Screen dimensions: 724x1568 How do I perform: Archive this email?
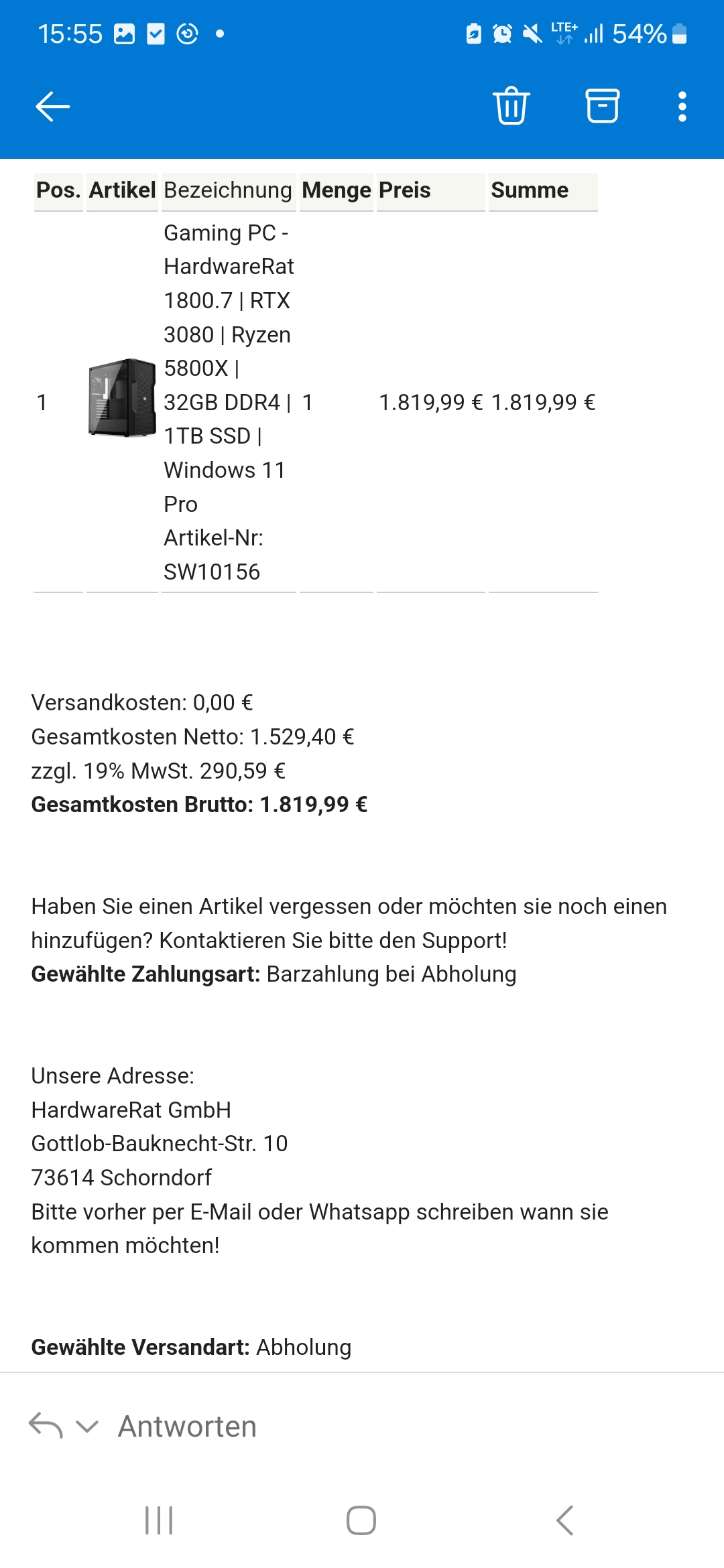click(602, 106)
